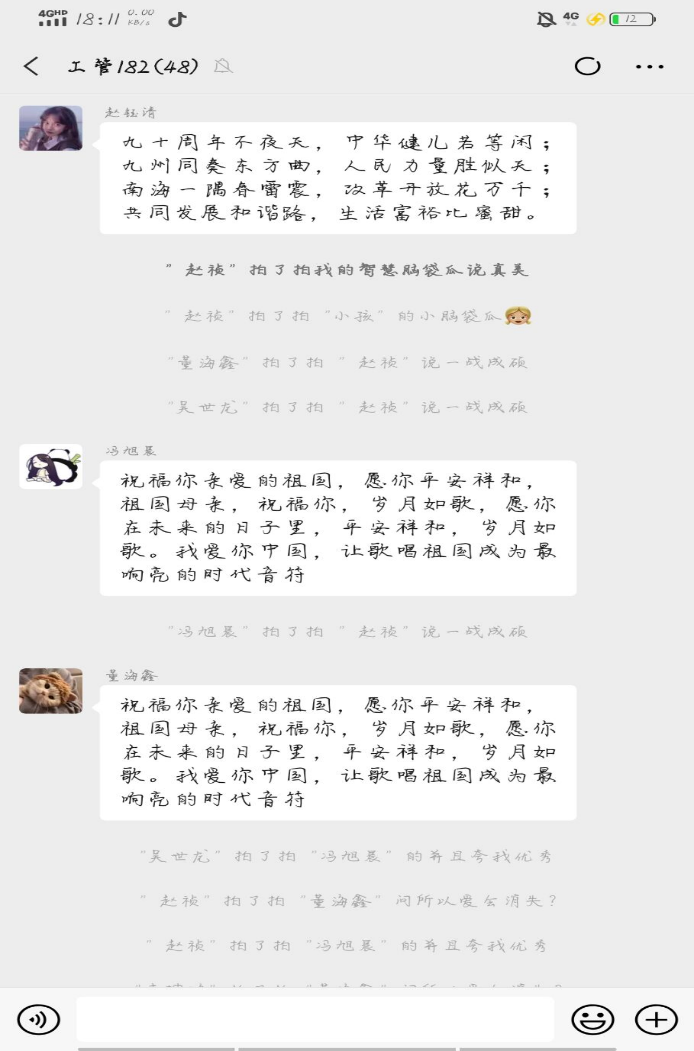Tap 赵钰清's avatar

point(50,128)
